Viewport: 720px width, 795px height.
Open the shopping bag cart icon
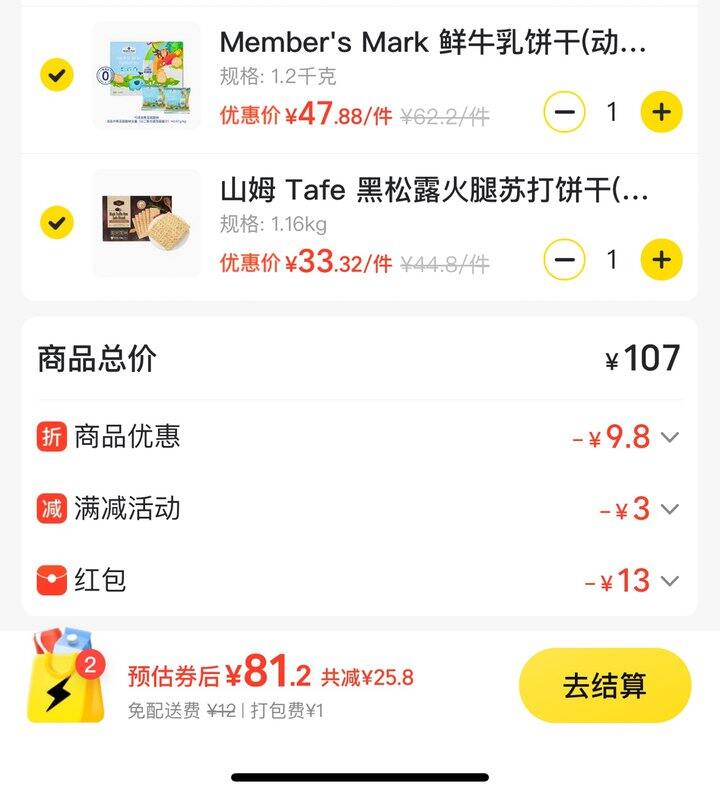(66, 678)
